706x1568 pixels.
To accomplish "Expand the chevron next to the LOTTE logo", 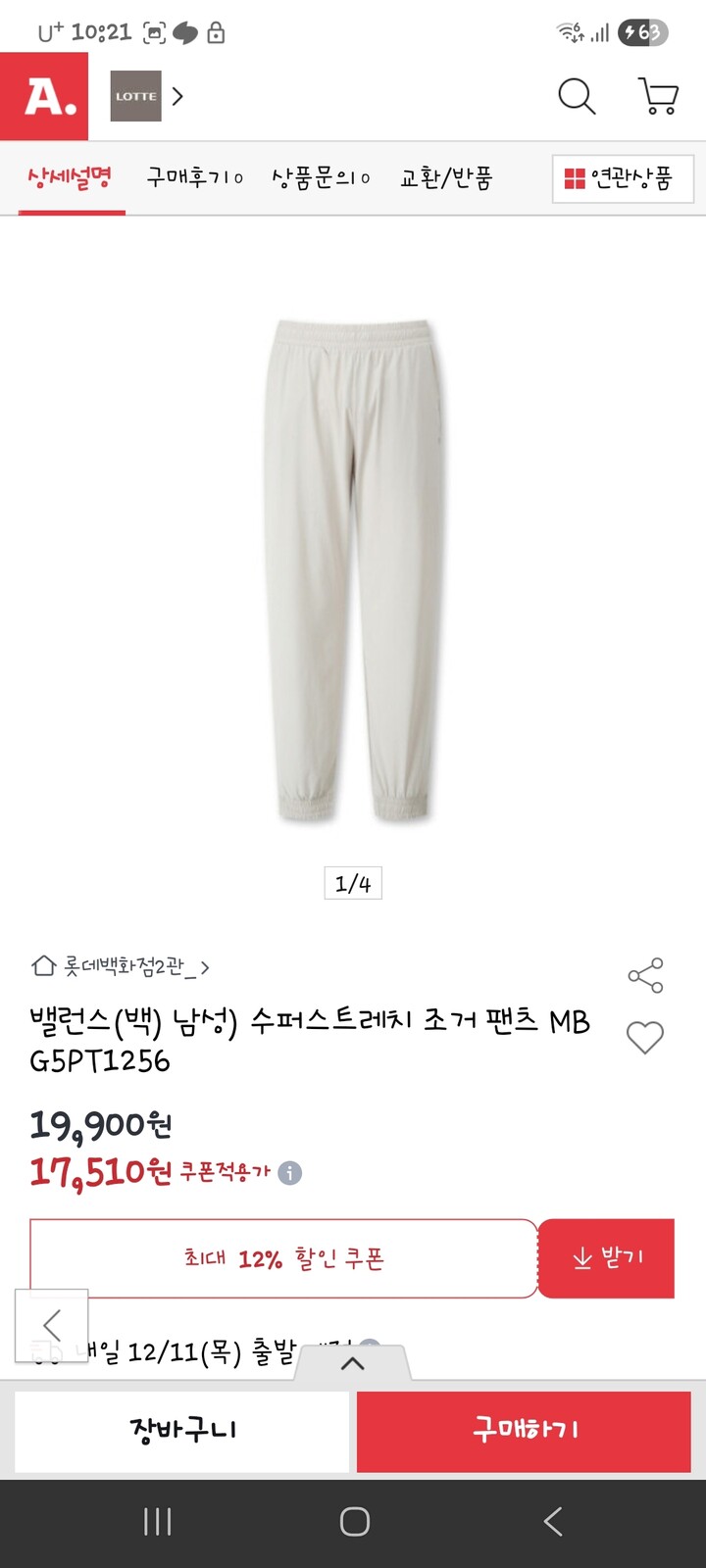I will tap(177, 96).
